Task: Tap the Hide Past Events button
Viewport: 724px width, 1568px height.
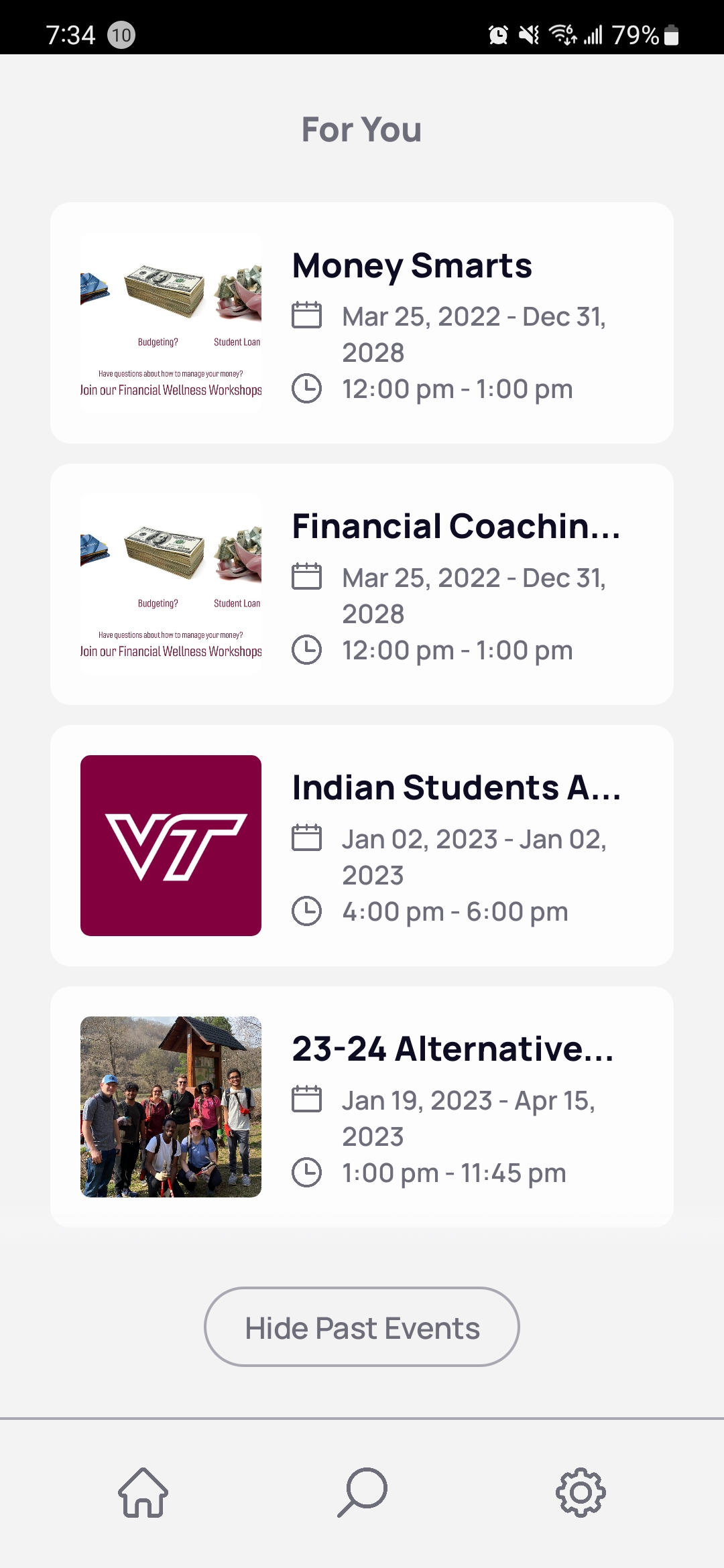Action: coord(362,1327)
